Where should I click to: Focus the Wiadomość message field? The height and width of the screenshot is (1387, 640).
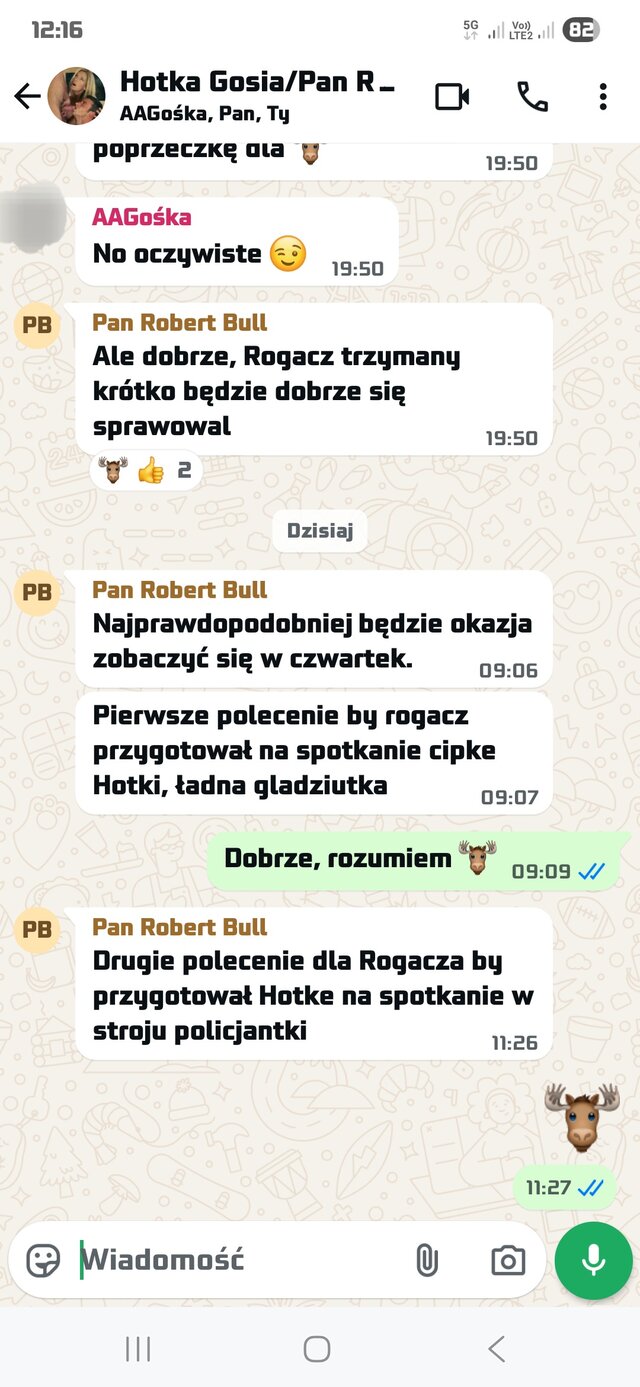click(240, 1260)
